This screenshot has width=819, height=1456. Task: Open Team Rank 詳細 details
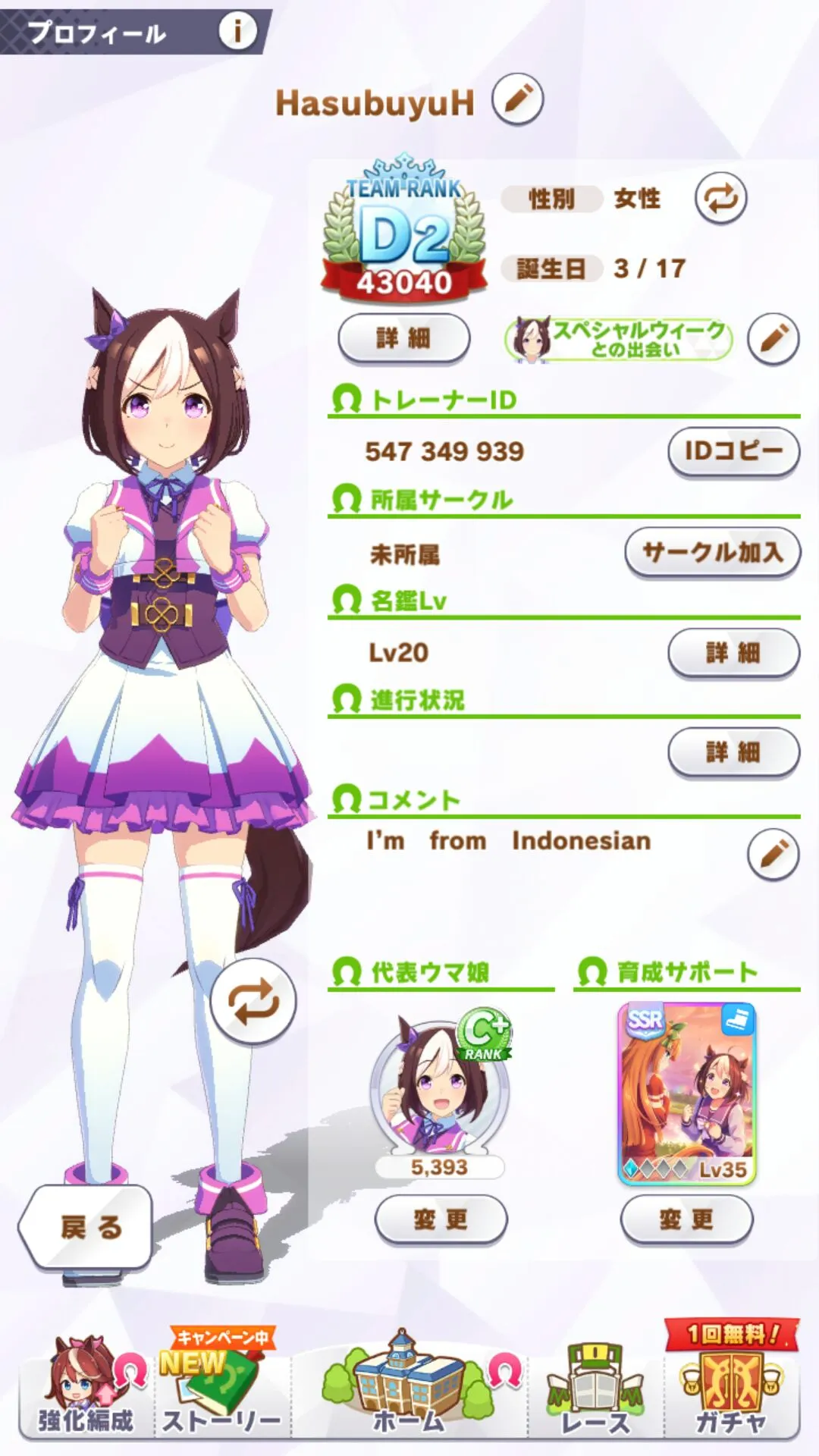403,338
